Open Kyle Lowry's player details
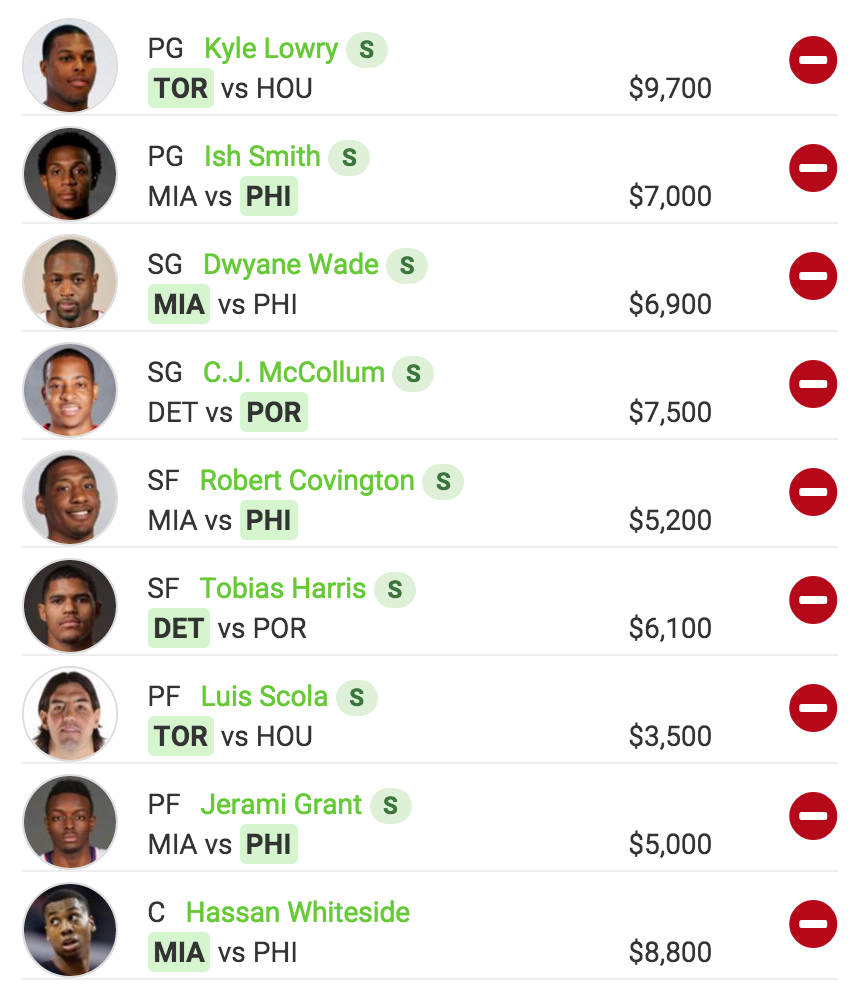This screenshot has width=854, height=996. tap(270, 48)
